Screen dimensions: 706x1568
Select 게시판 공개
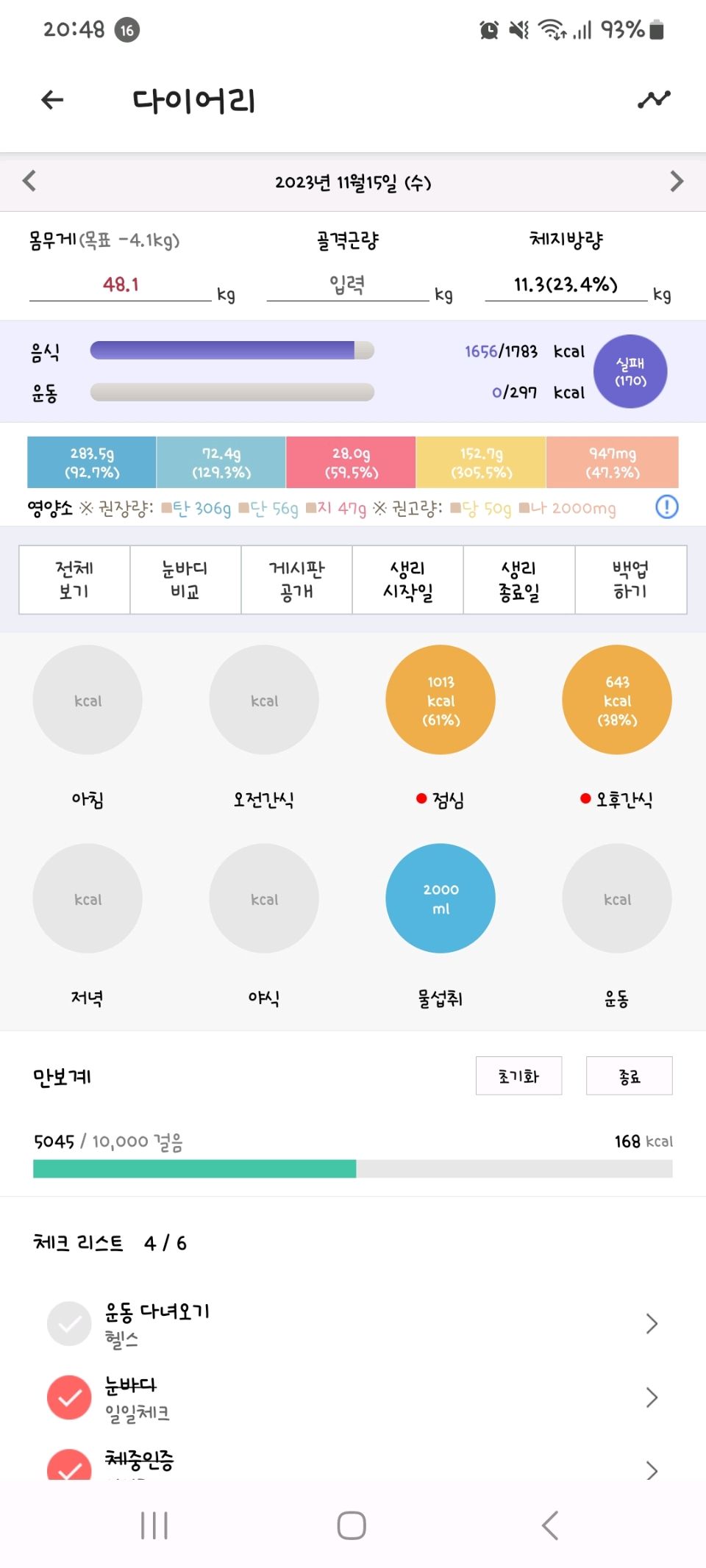click(x=296, y=579)
